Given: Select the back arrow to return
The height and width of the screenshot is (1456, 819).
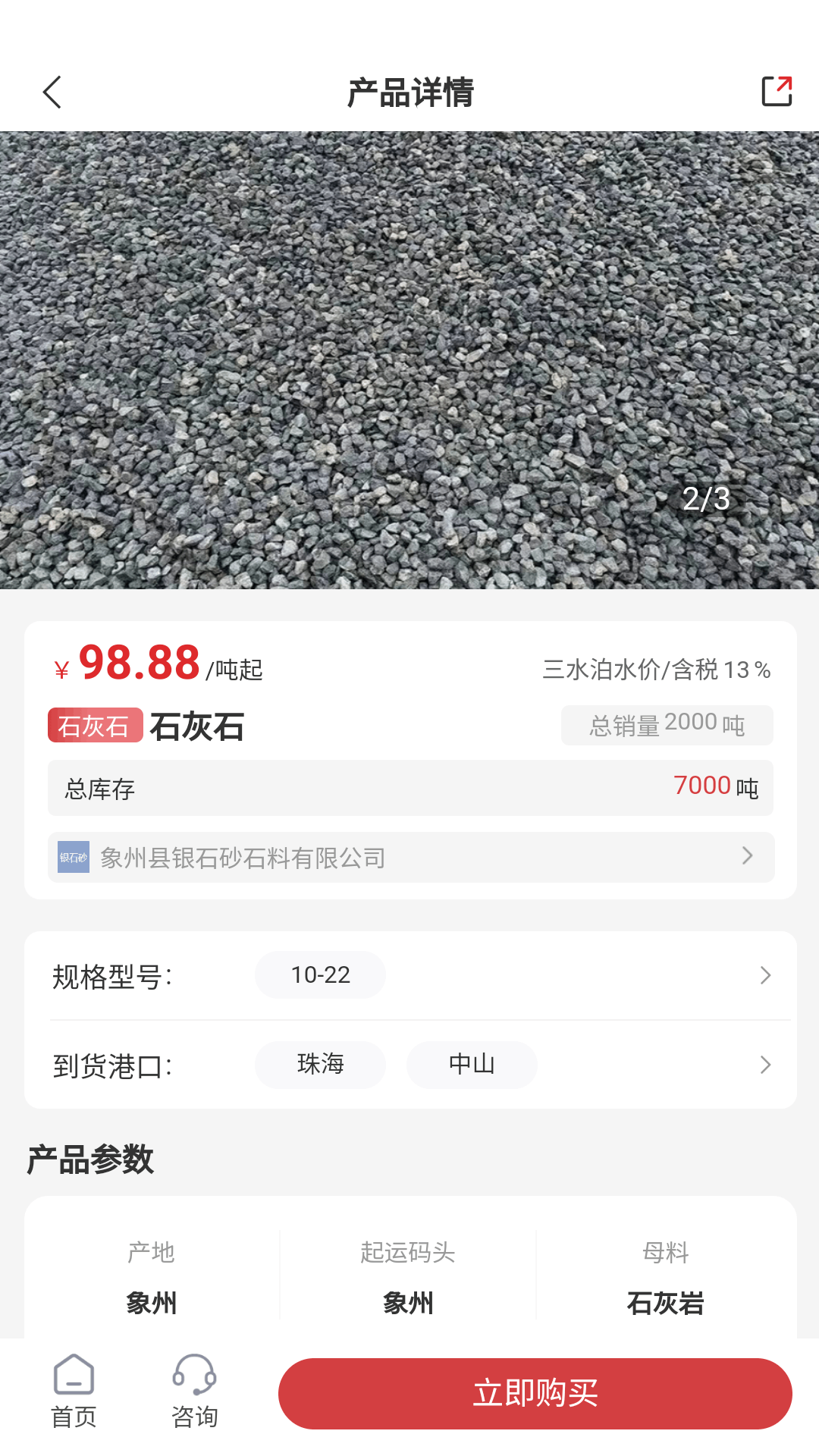Looking at the screenshot, I should [51, 92].
